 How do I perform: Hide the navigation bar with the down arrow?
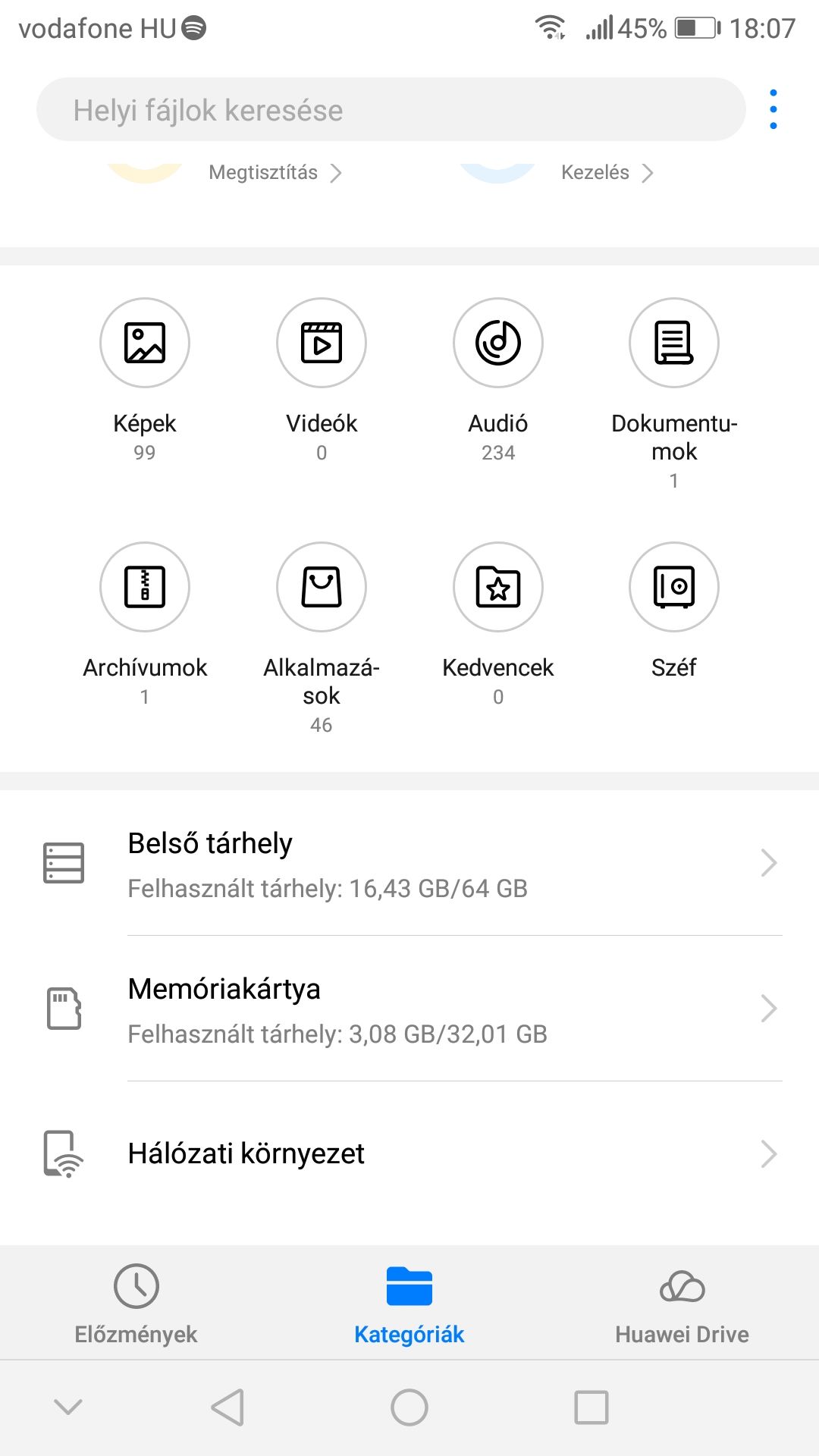(68, 1407)
